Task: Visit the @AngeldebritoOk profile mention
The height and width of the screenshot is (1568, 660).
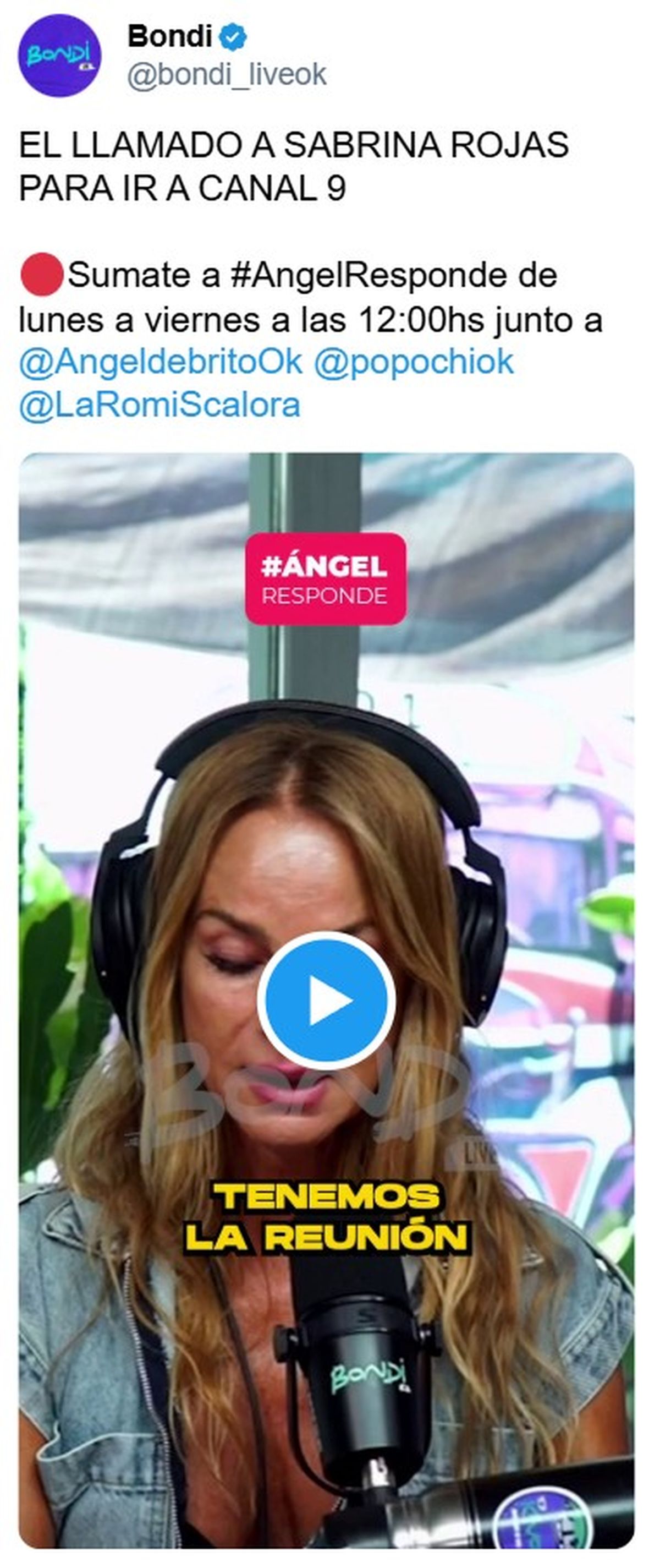Action: (161, 362)
